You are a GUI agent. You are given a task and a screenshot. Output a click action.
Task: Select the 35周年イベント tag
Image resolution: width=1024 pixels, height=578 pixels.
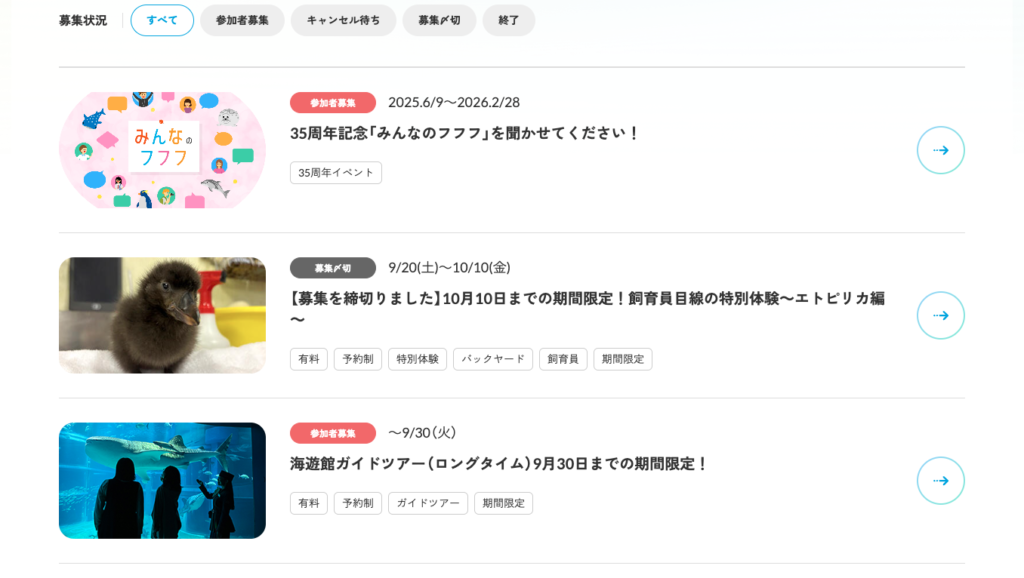point(336,173)
